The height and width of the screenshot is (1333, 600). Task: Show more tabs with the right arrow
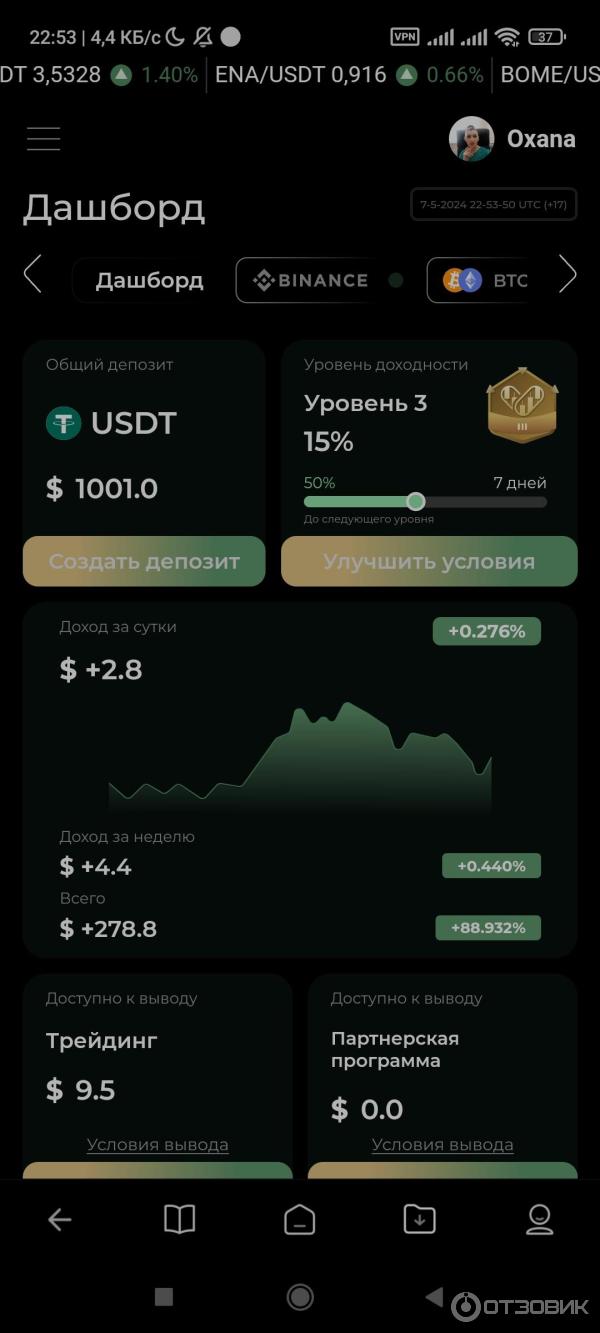(x=567, y=273)
